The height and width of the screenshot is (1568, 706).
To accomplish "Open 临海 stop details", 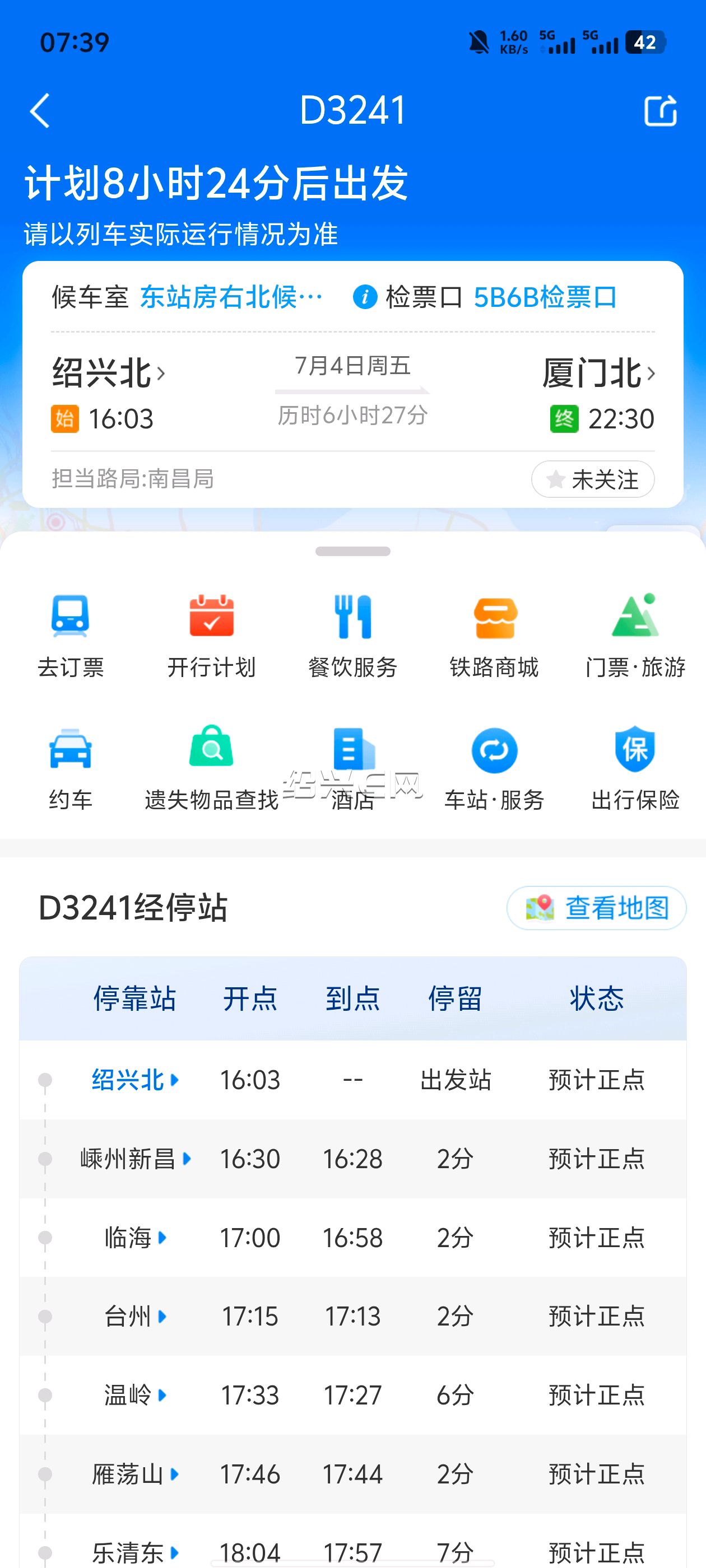I will (x=136, y=1238).
